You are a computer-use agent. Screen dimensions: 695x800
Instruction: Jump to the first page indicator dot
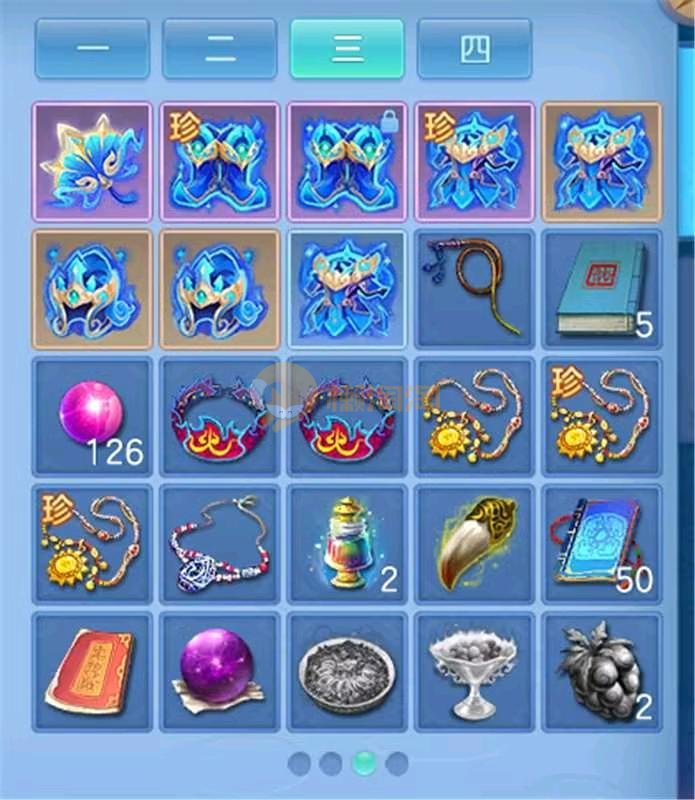click(299, 764)
